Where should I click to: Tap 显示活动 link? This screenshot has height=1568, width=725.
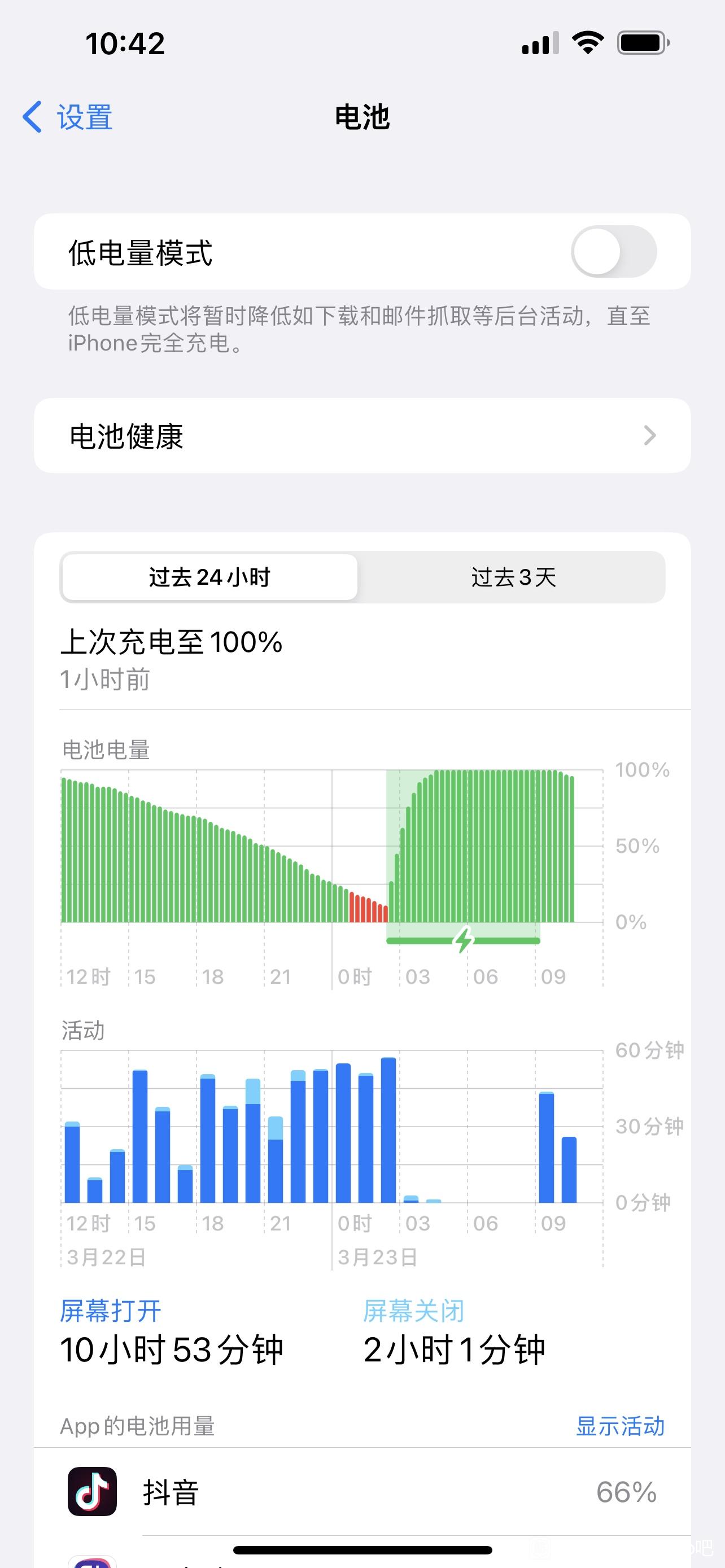(621, 1426)
